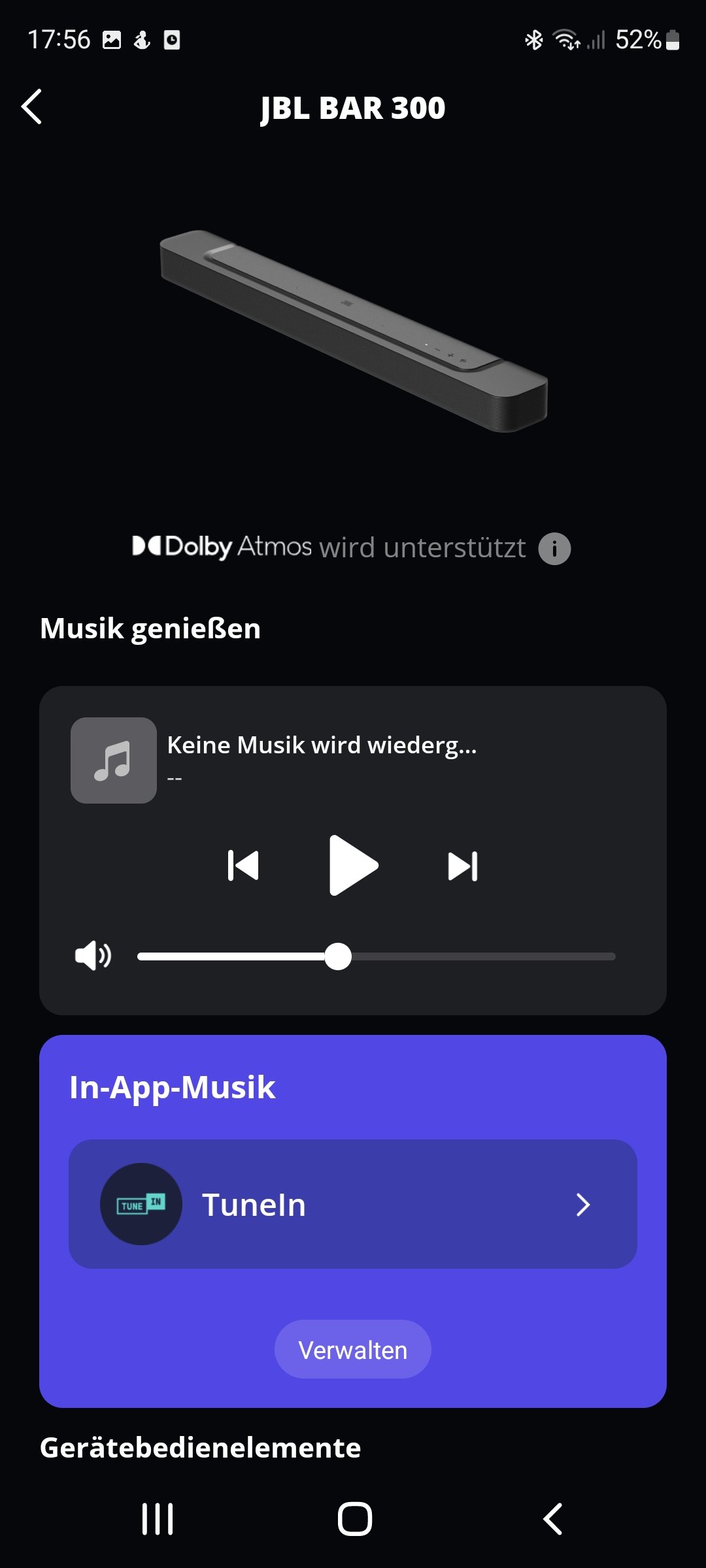
Task: Open Dolby Atmos info icon
Action: 554,549
